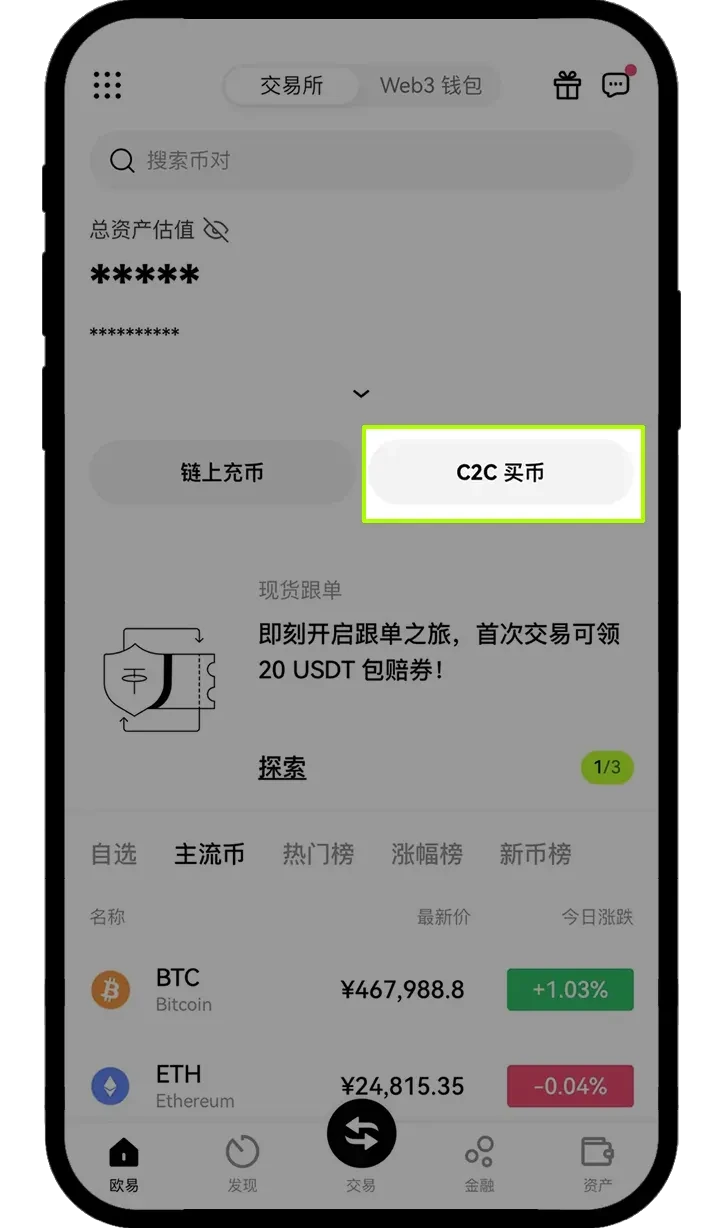Go to the 资产 bottom tab
This screenshot has height=1228, width=723.
[598, 1164]
